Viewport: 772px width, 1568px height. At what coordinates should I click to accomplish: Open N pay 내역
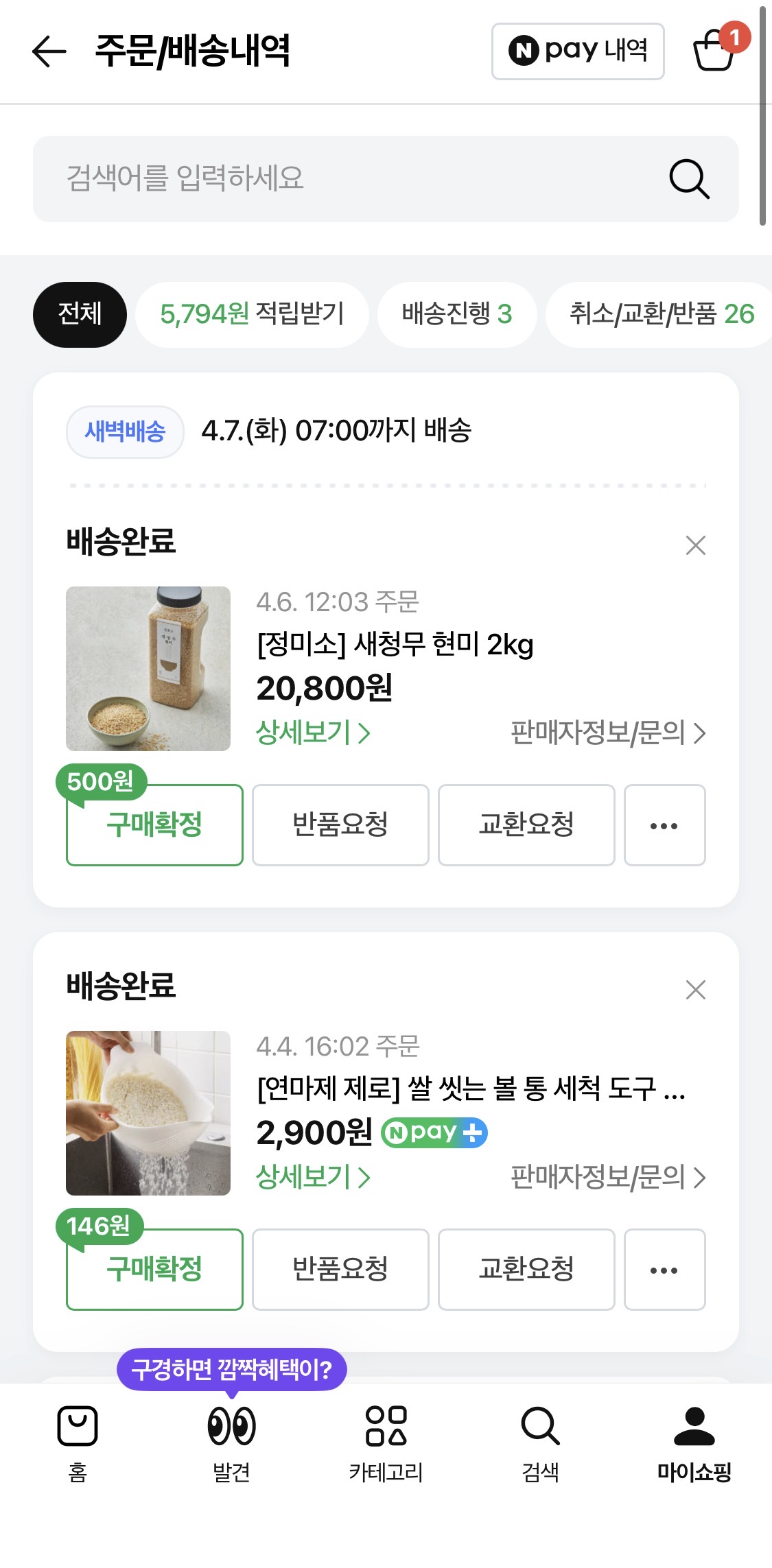pos(577,51)
